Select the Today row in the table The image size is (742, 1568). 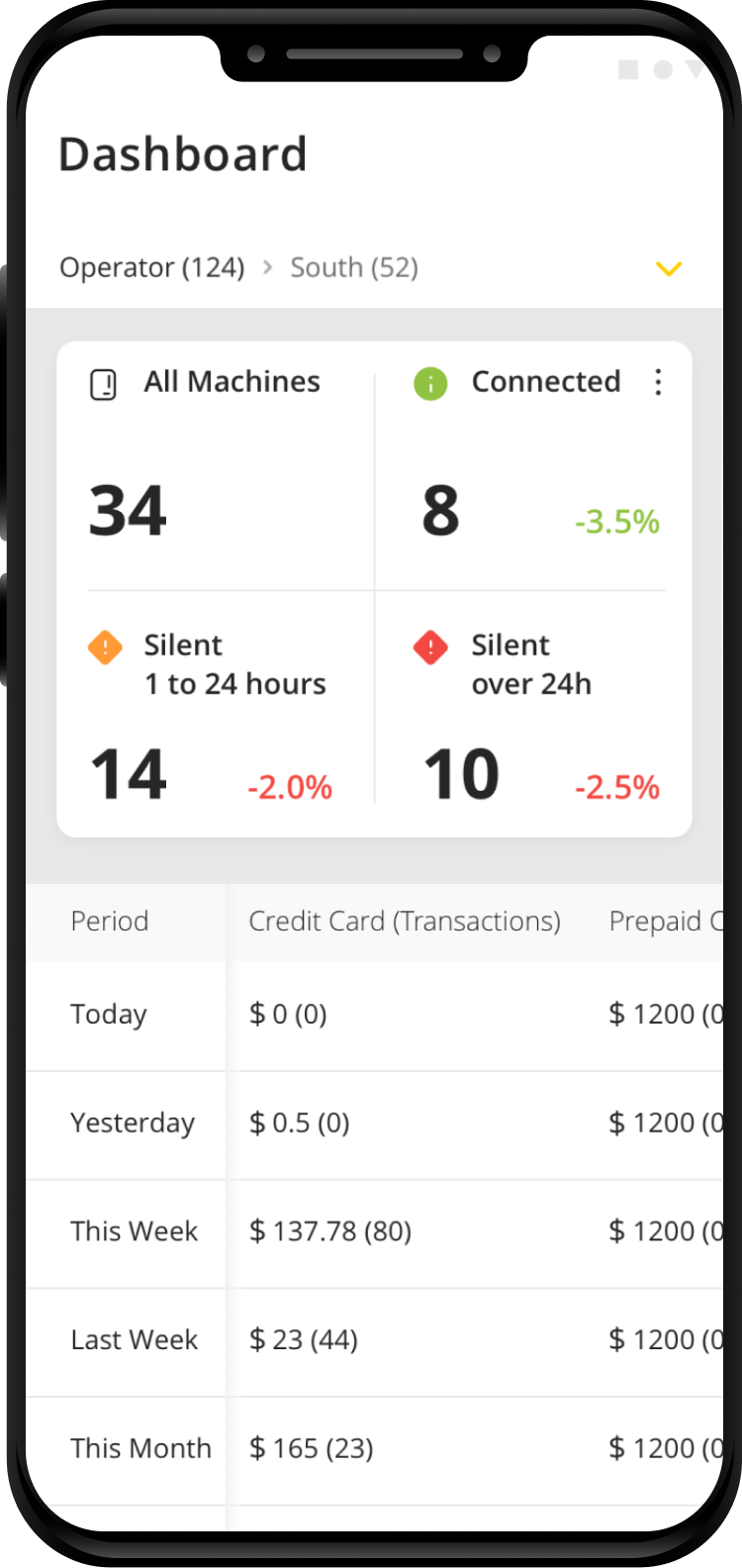[108, 1015]
